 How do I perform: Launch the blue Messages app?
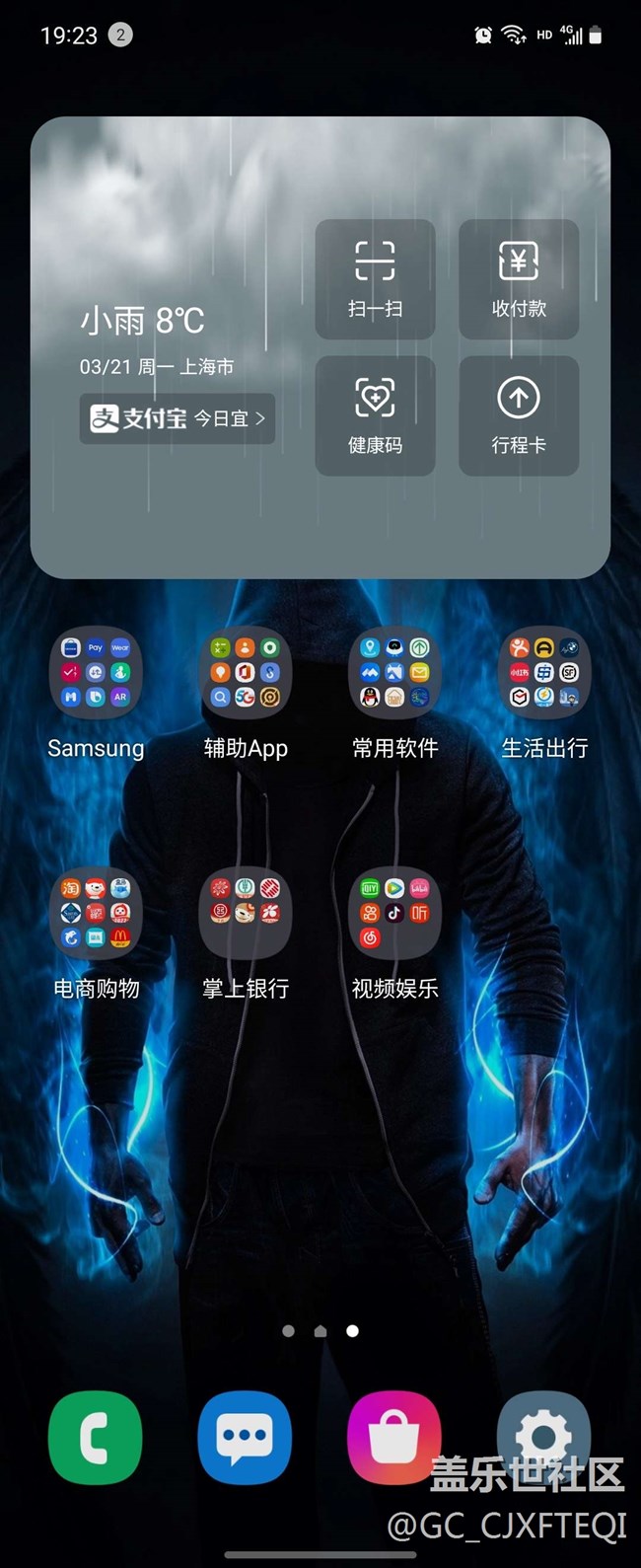tap(245, 1438)
